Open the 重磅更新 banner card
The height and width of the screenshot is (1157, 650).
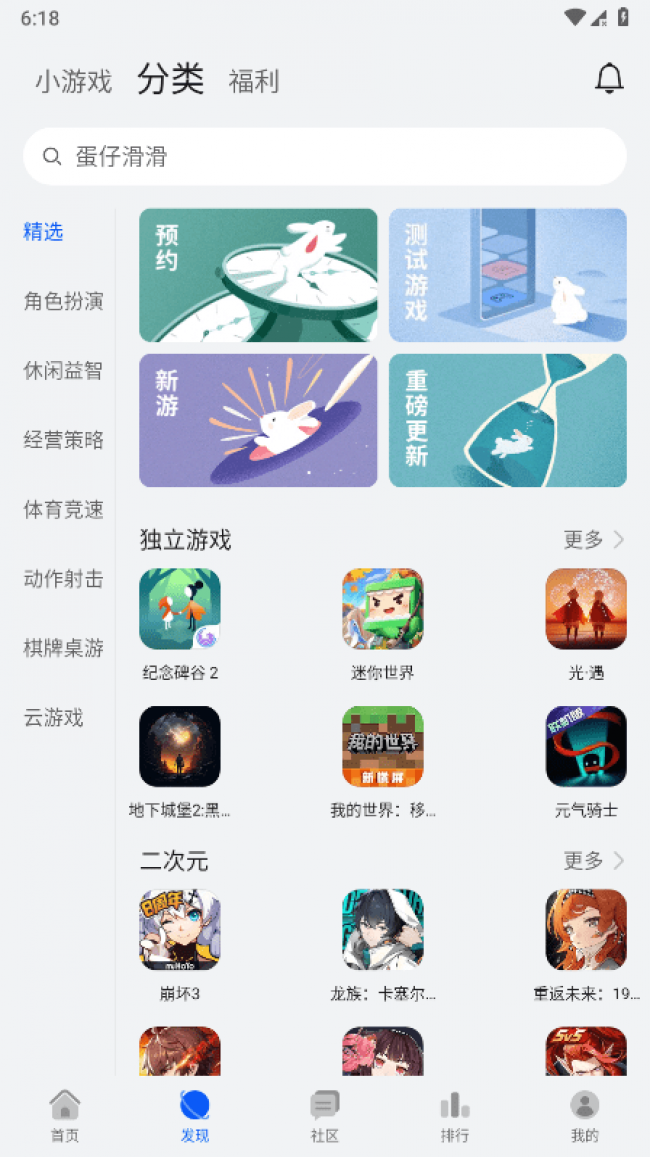tap(508, 420)
